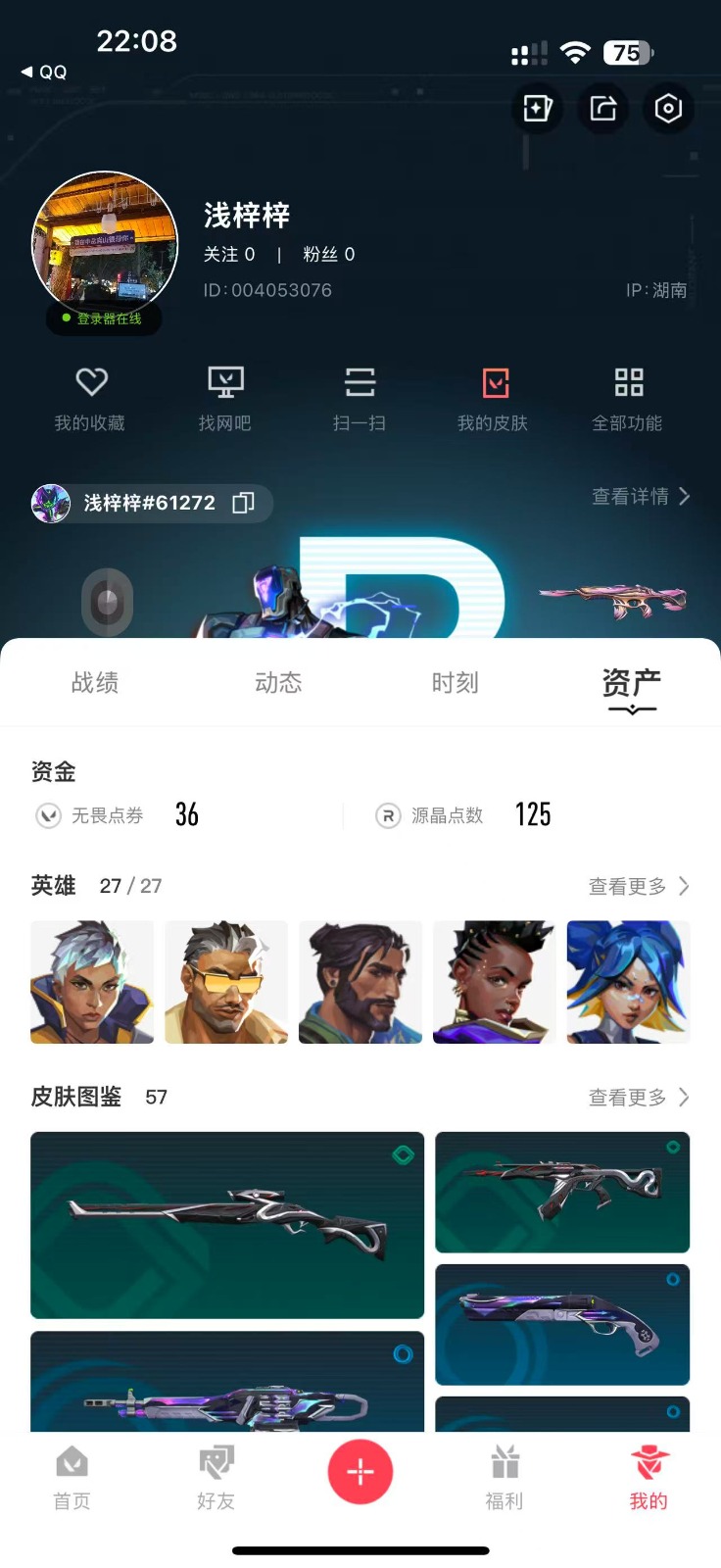Tap the share icon at top
Image resolution: width=721 pixels, height=1568 pixels.
click(x=603, y=108)
